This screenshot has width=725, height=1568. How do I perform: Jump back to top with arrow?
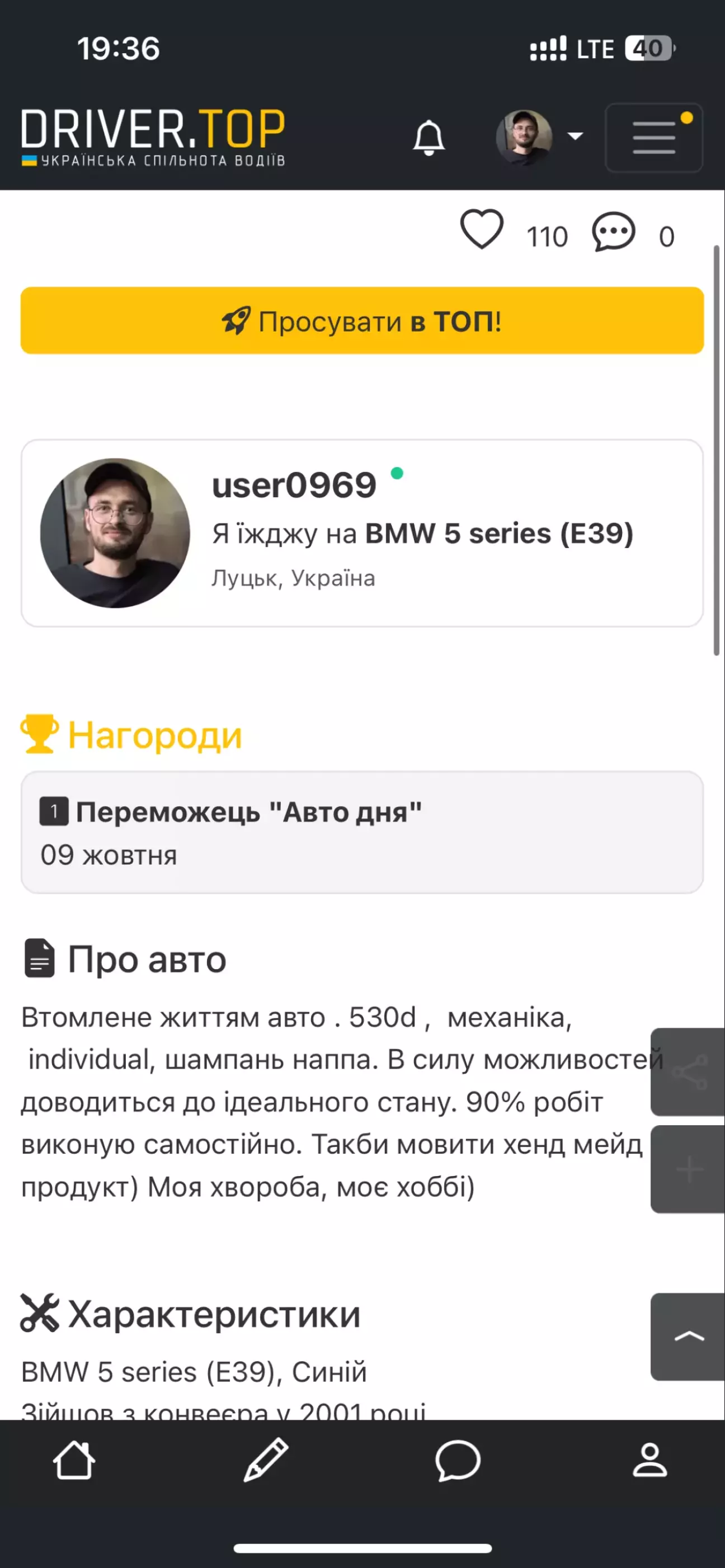pyautogui.click(x=689, y=1336)
